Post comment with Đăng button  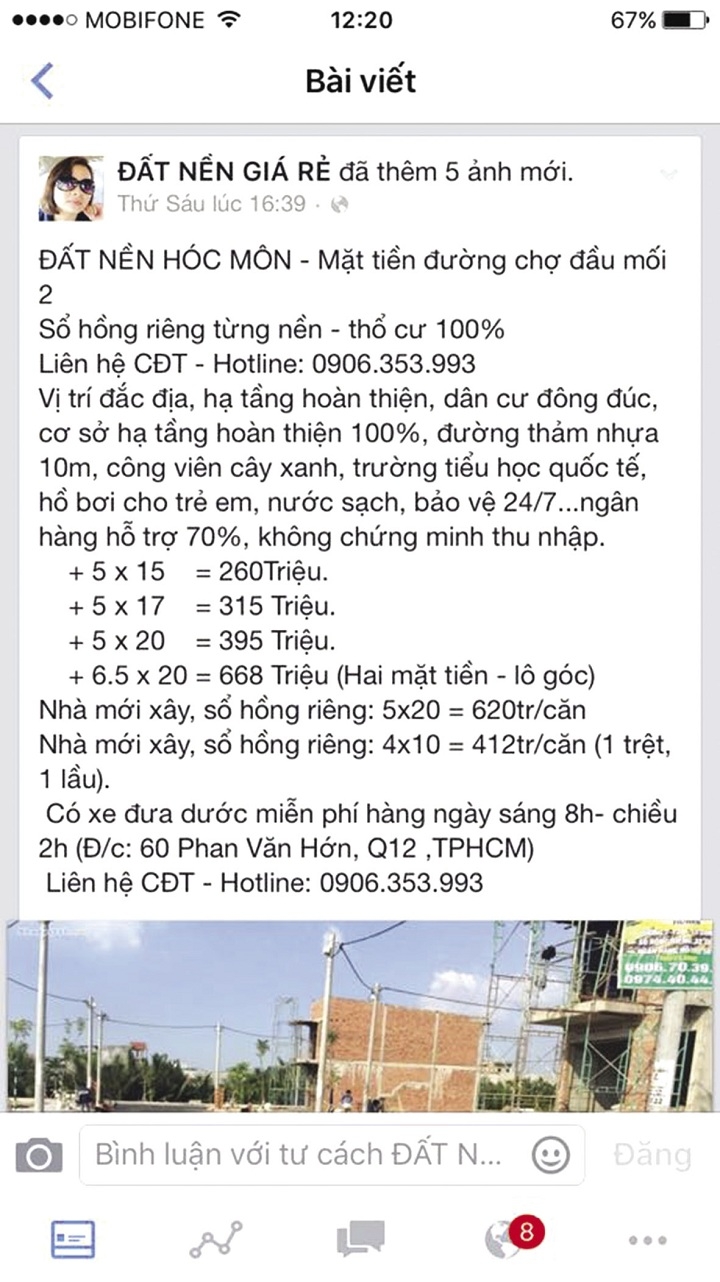click(x=651, y=1155)
